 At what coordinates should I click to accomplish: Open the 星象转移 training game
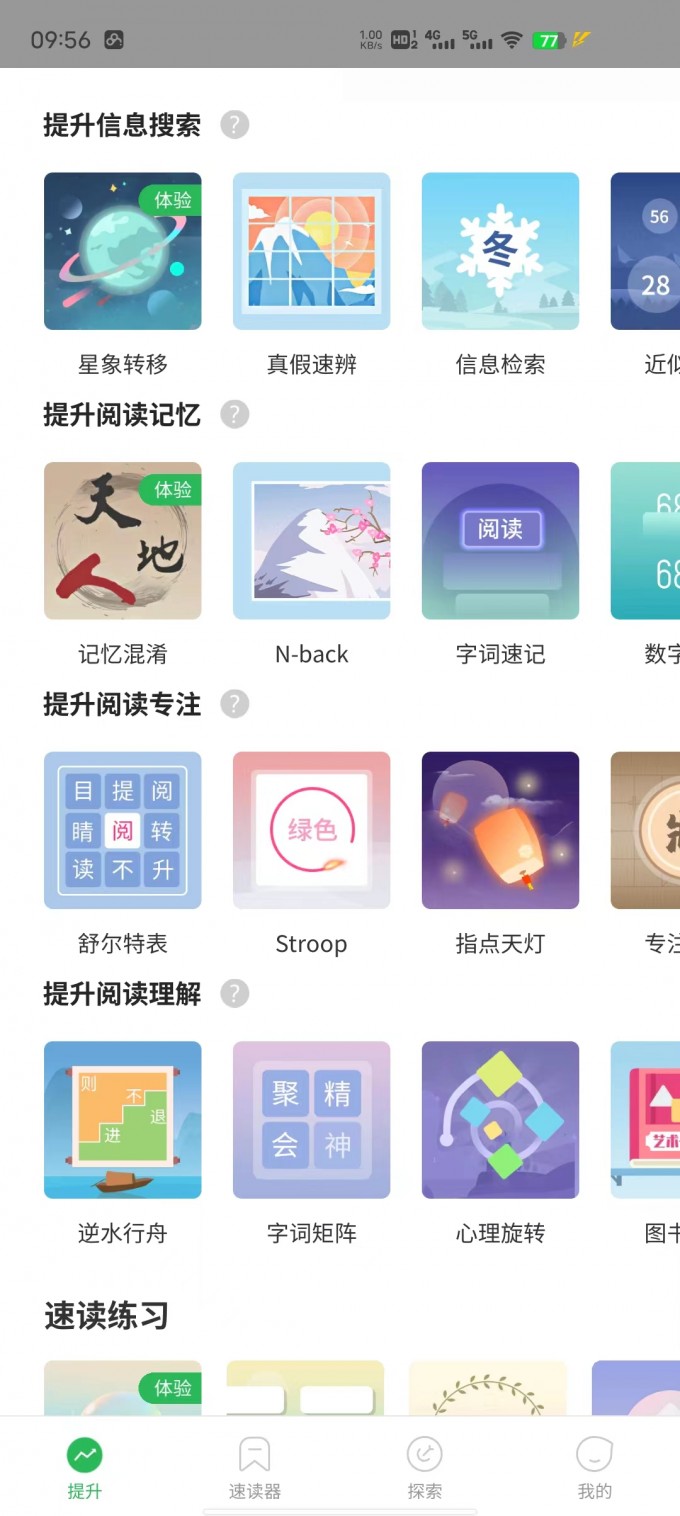point(122,251)
